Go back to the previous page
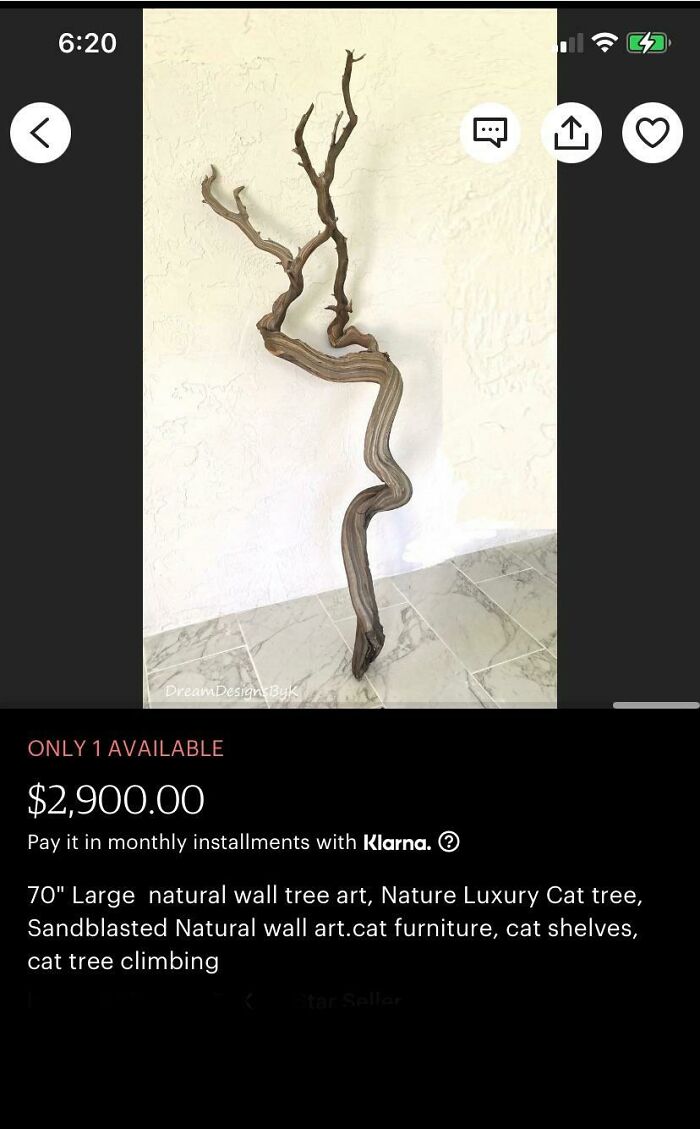700x1129 pixels. click(x=40, y=133)
